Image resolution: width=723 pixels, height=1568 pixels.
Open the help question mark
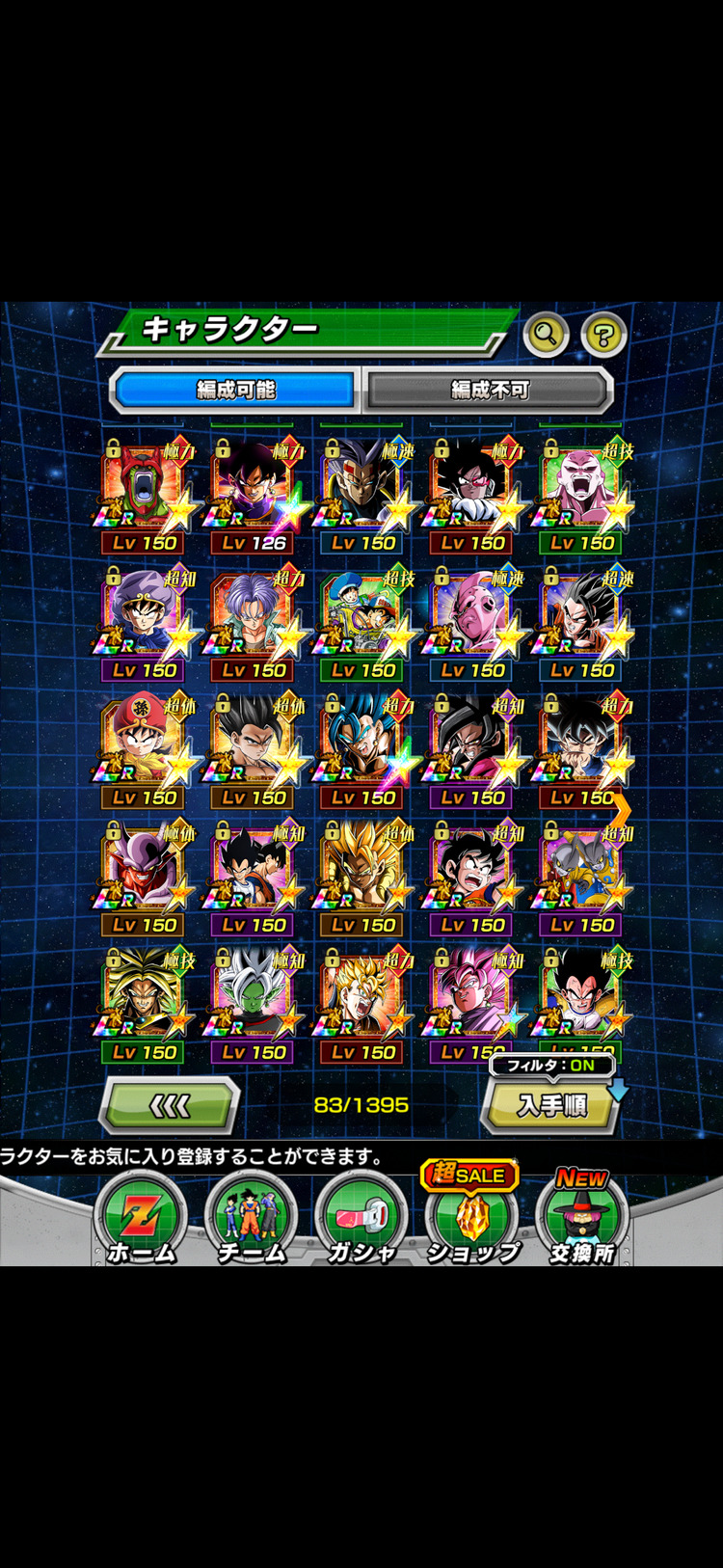tap(604, 336)
